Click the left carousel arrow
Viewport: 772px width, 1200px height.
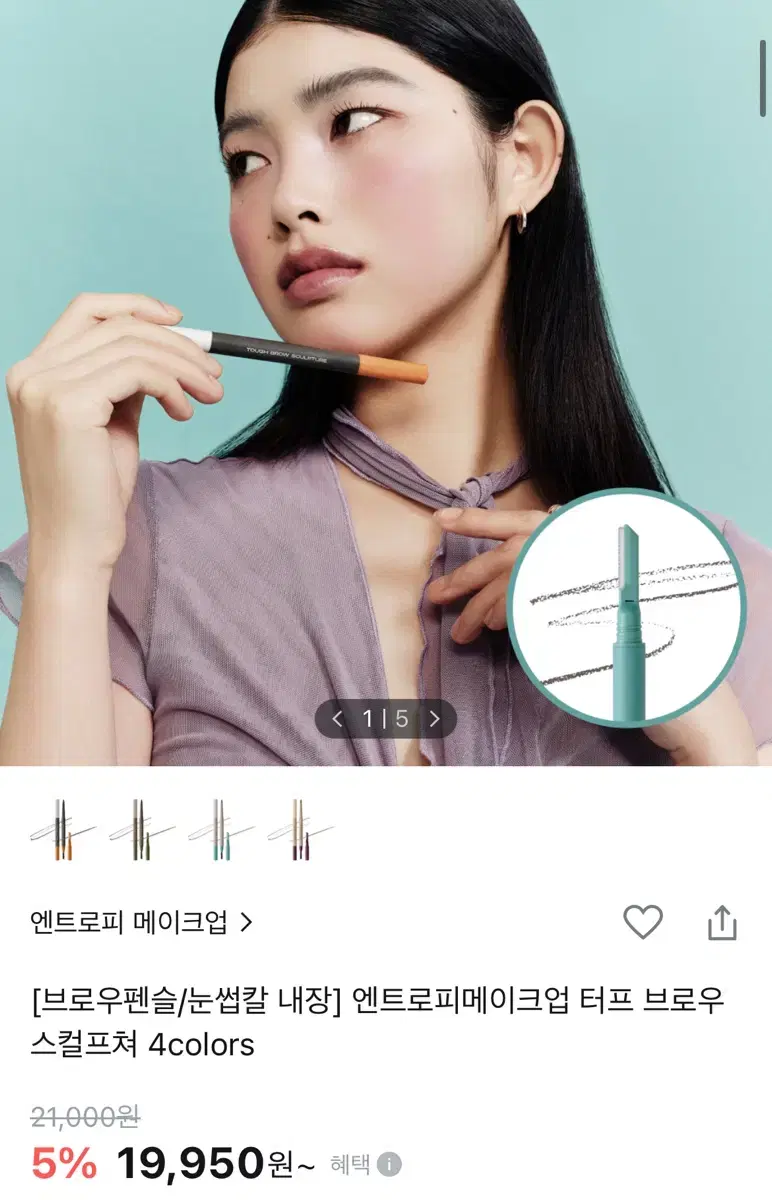337,717
